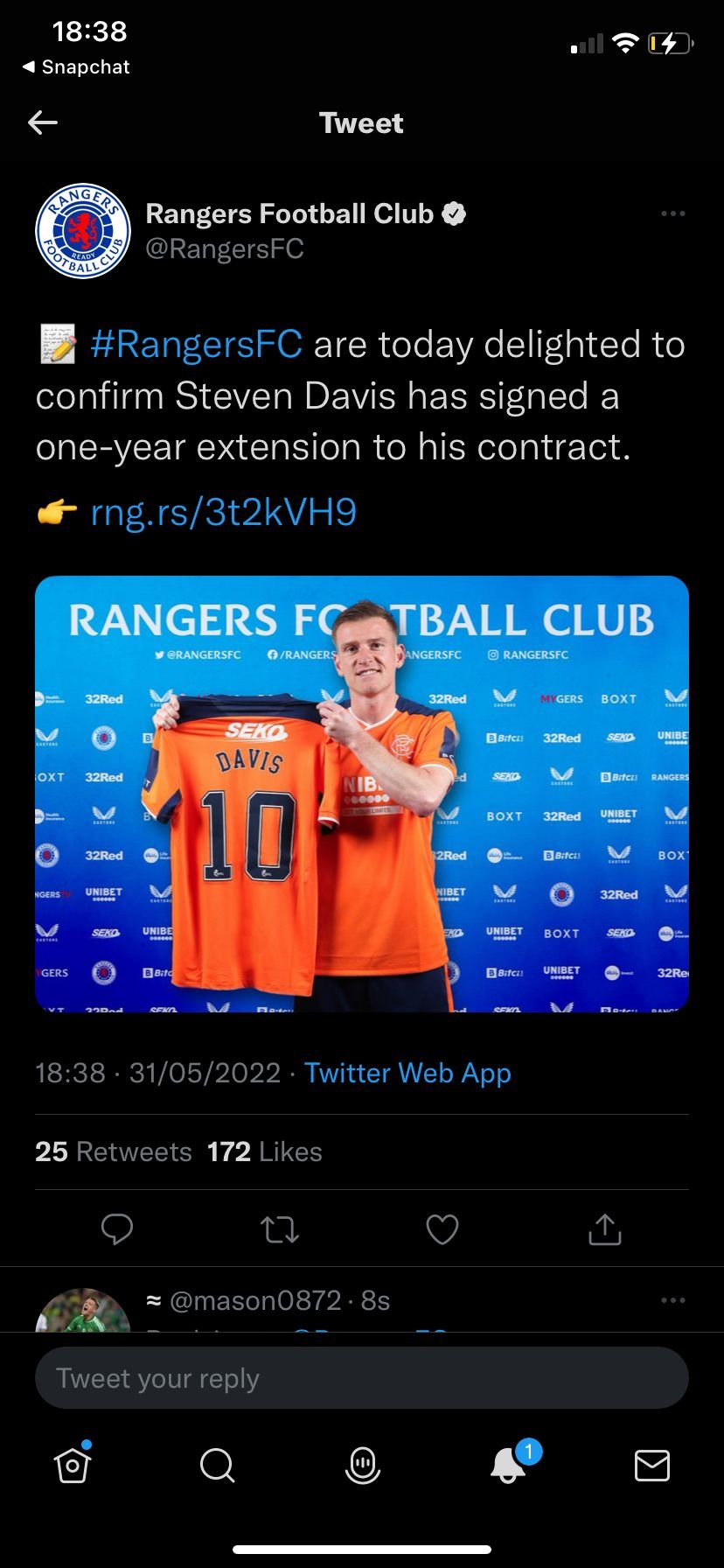Retweet the Rangers tweet
724x1568 pixels.
point(280,1229)
